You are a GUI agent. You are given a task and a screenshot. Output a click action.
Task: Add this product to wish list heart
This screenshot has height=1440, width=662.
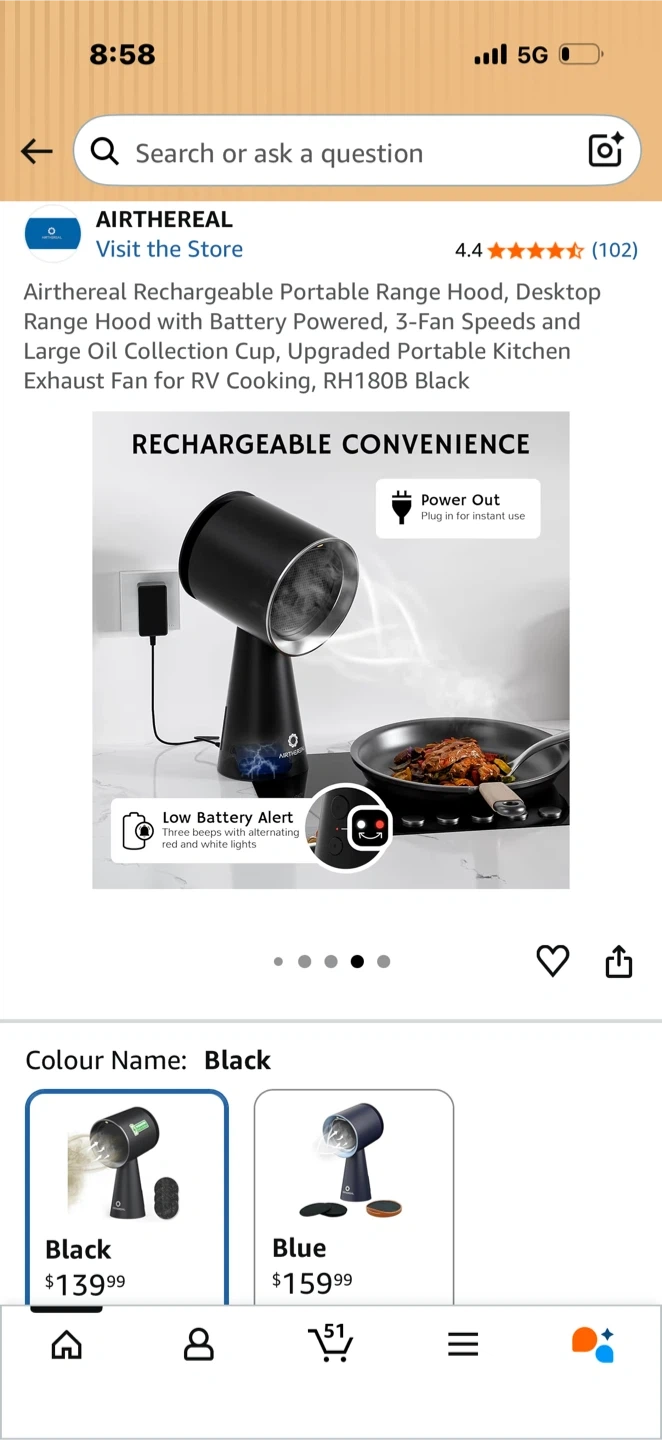552,961
